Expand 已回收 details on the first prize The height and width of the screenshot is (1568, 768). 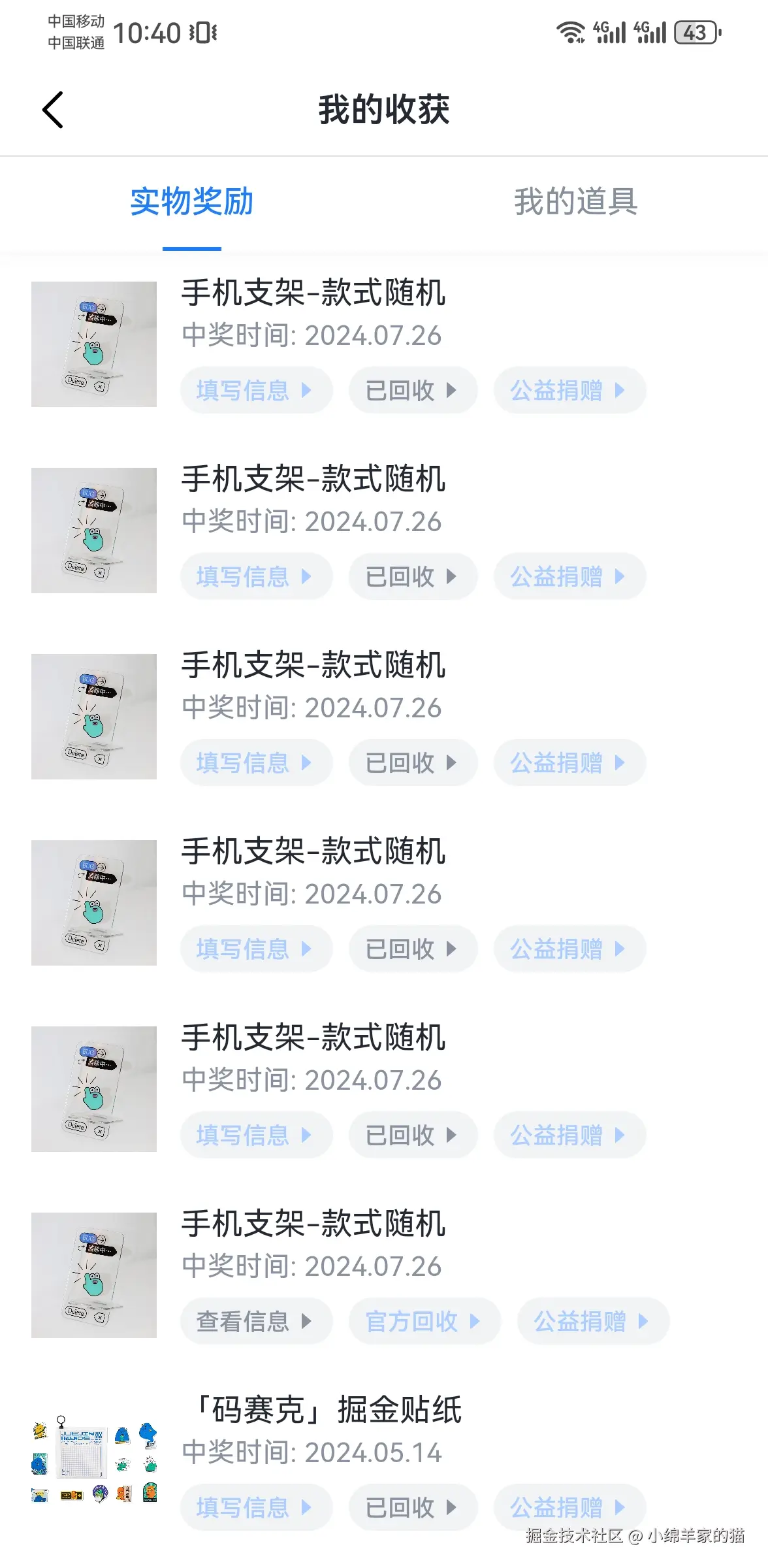[x=413, y=389]
